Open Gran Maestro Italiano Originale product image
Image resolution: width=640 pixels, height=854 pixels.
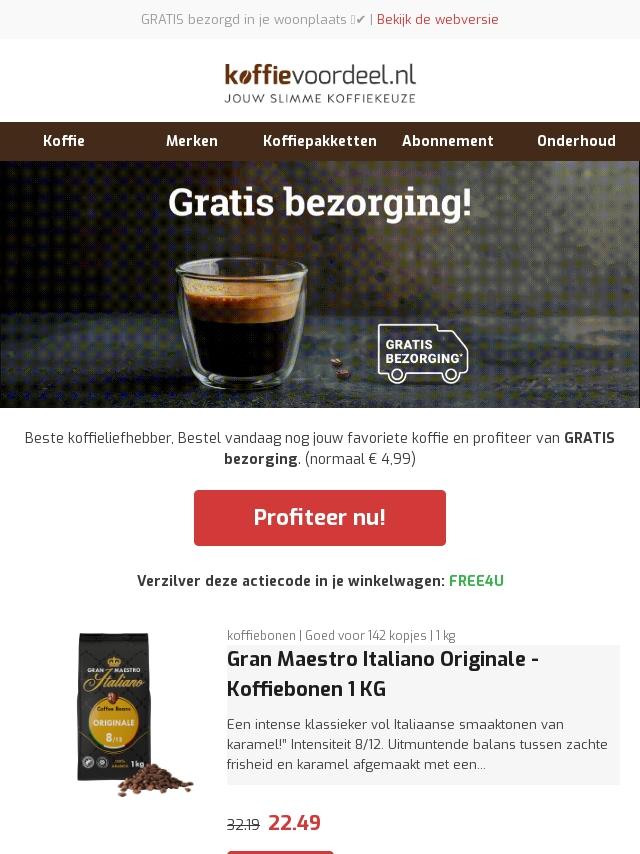coord(134,714)
